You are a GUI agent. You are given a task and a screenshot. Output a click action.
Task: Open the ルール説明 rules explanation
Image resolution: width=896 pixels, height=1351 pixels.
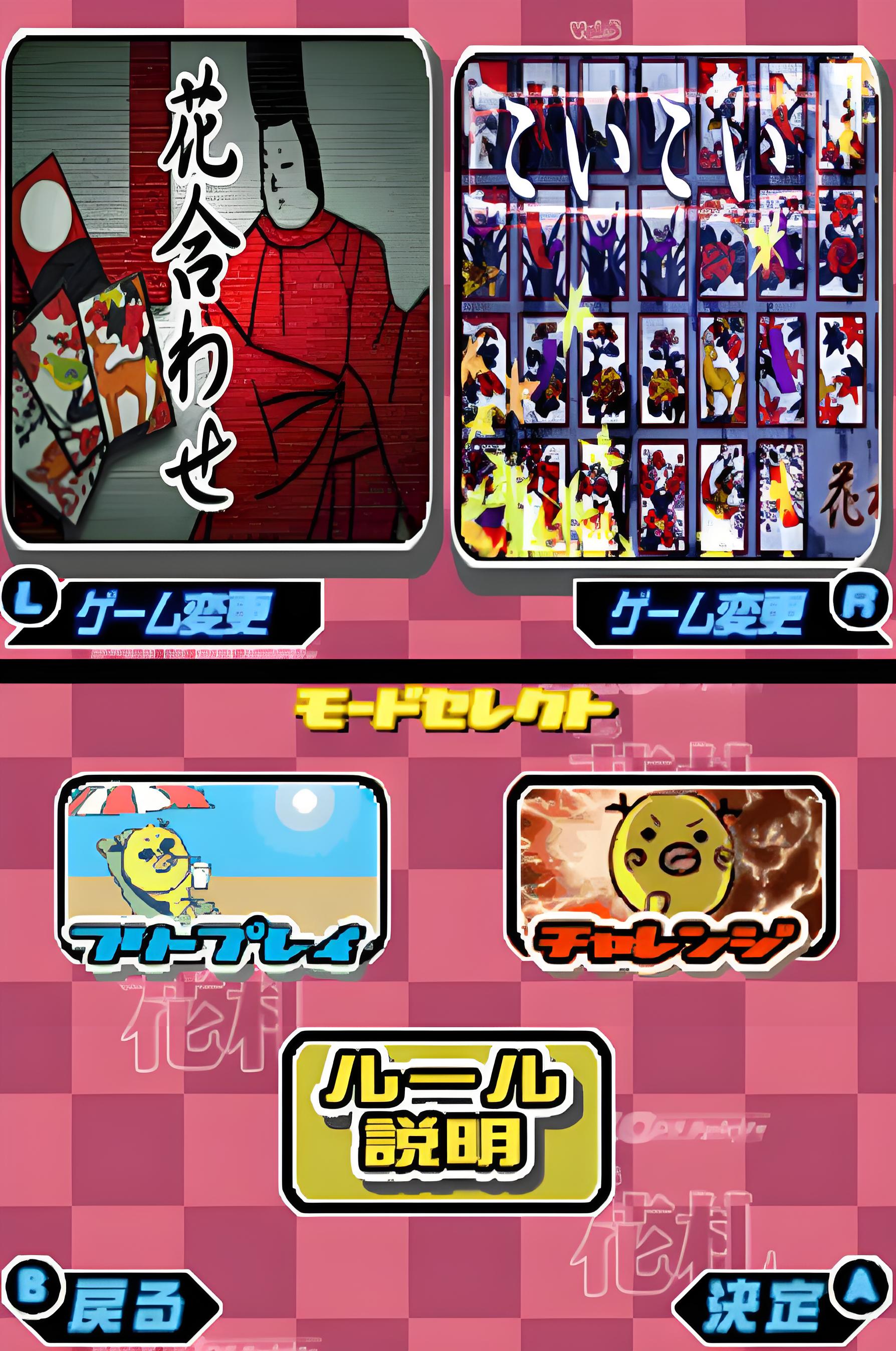tap(447, 1122)
